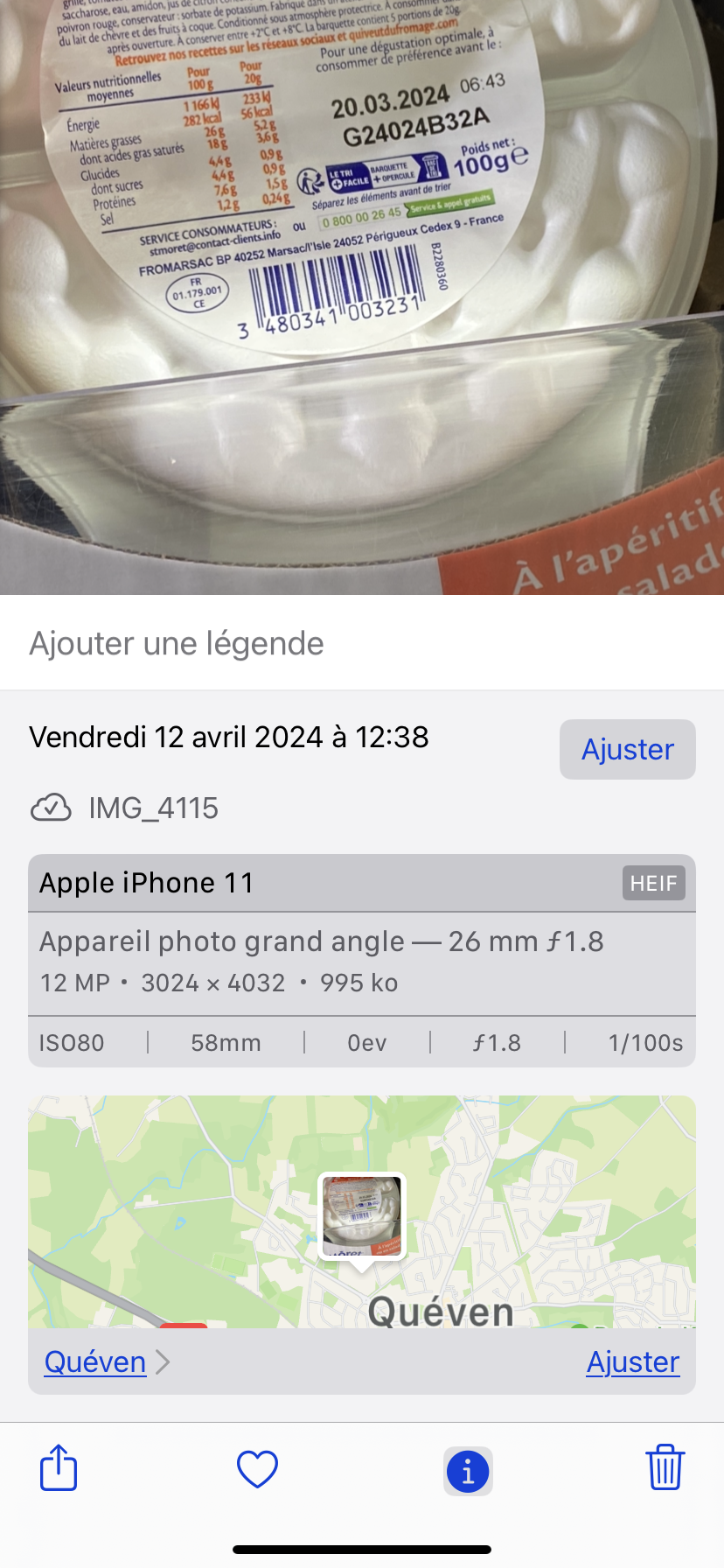The image size is (724, 1568).
Task: Open the Quéven location link
Action: pos(96,1362)
